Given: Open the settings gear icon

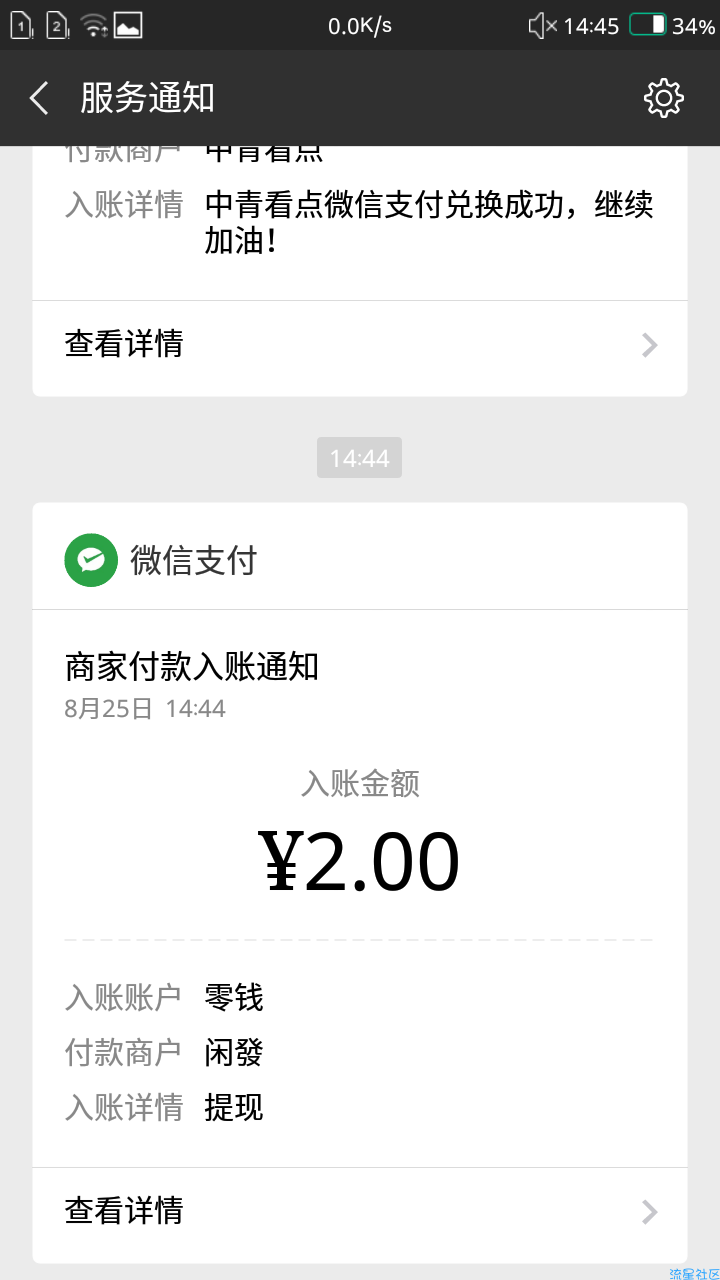Looking at the screenshot, I should [x=664, y=98].
